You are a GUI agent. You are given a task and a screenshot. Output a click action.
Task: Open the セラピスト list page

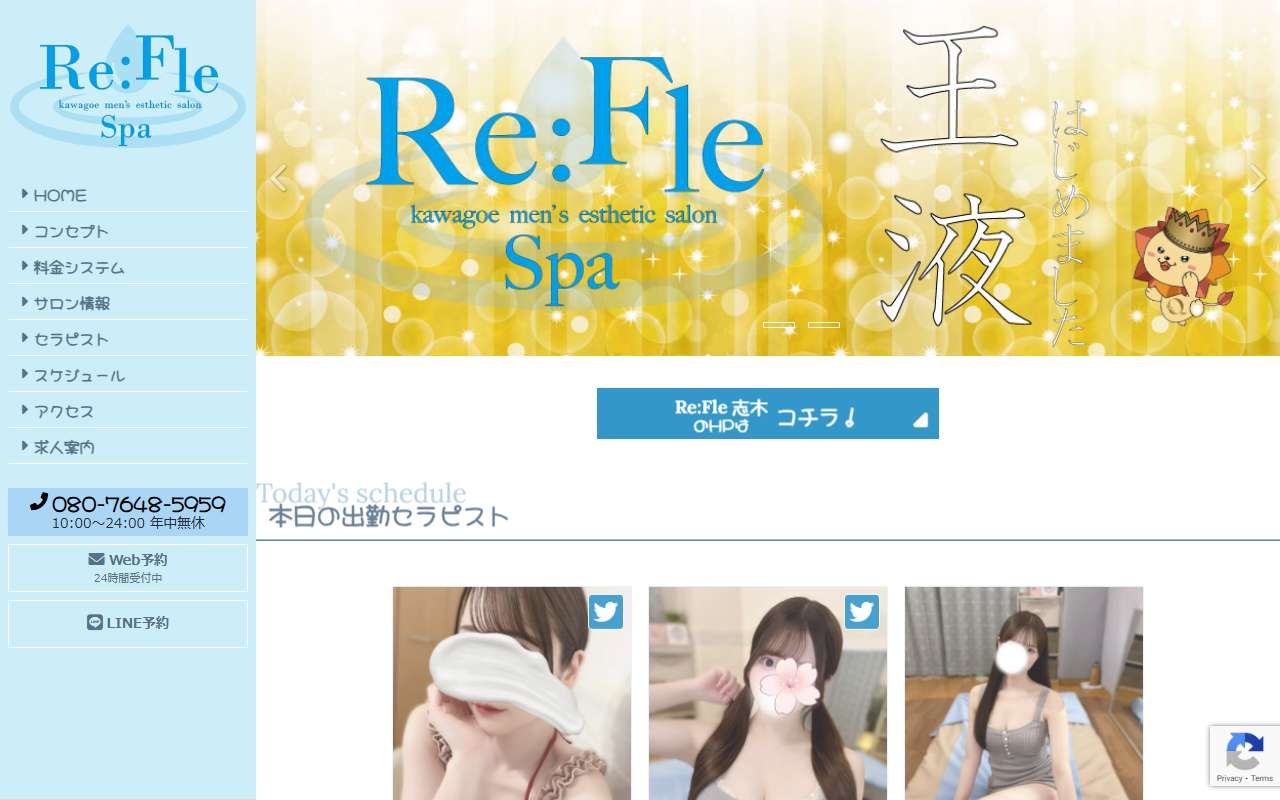[71, 339]
